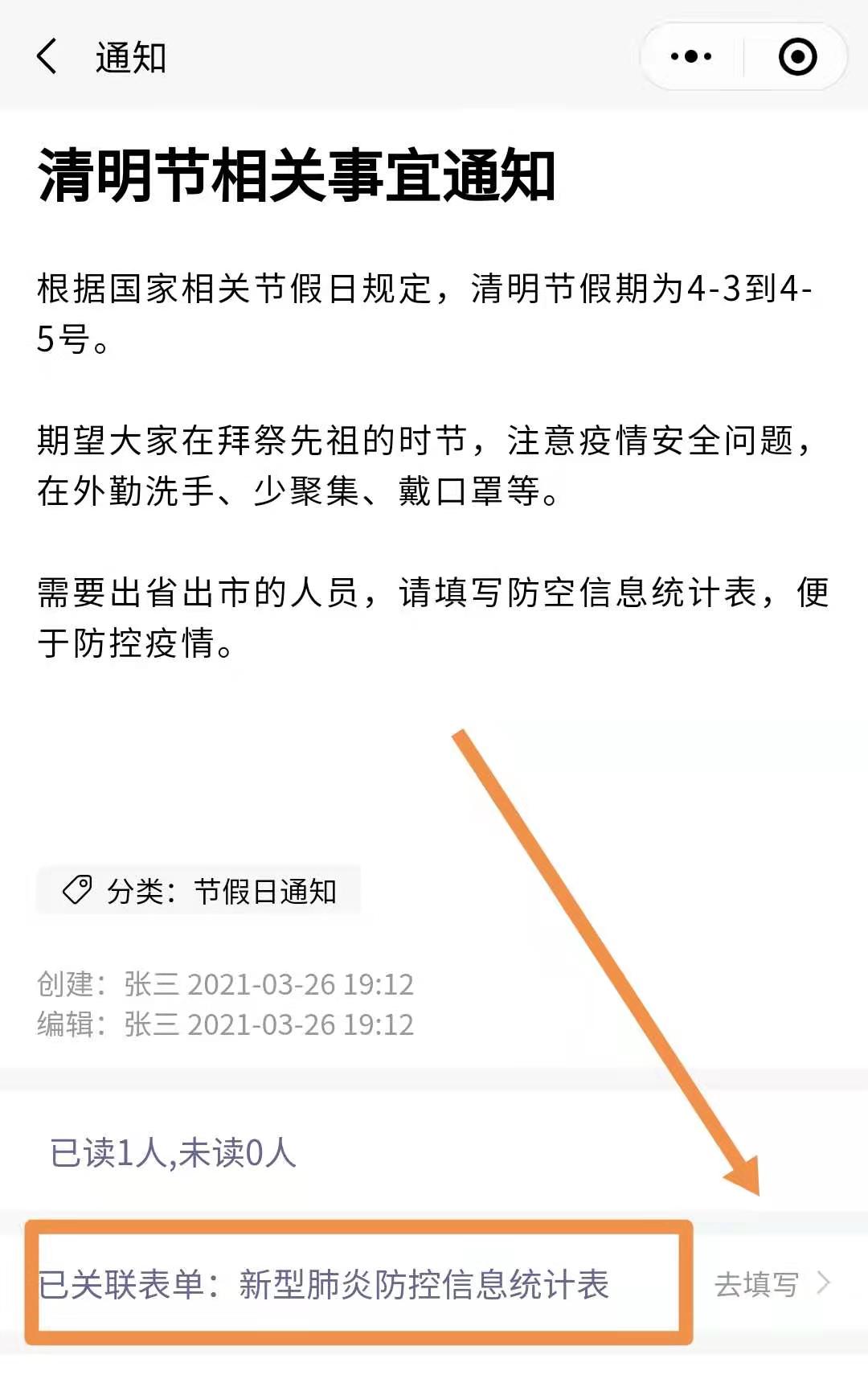868x1375 pixels.
Task: Tap 去填写 to fill in the linked form
Action: pos(770,1284)
